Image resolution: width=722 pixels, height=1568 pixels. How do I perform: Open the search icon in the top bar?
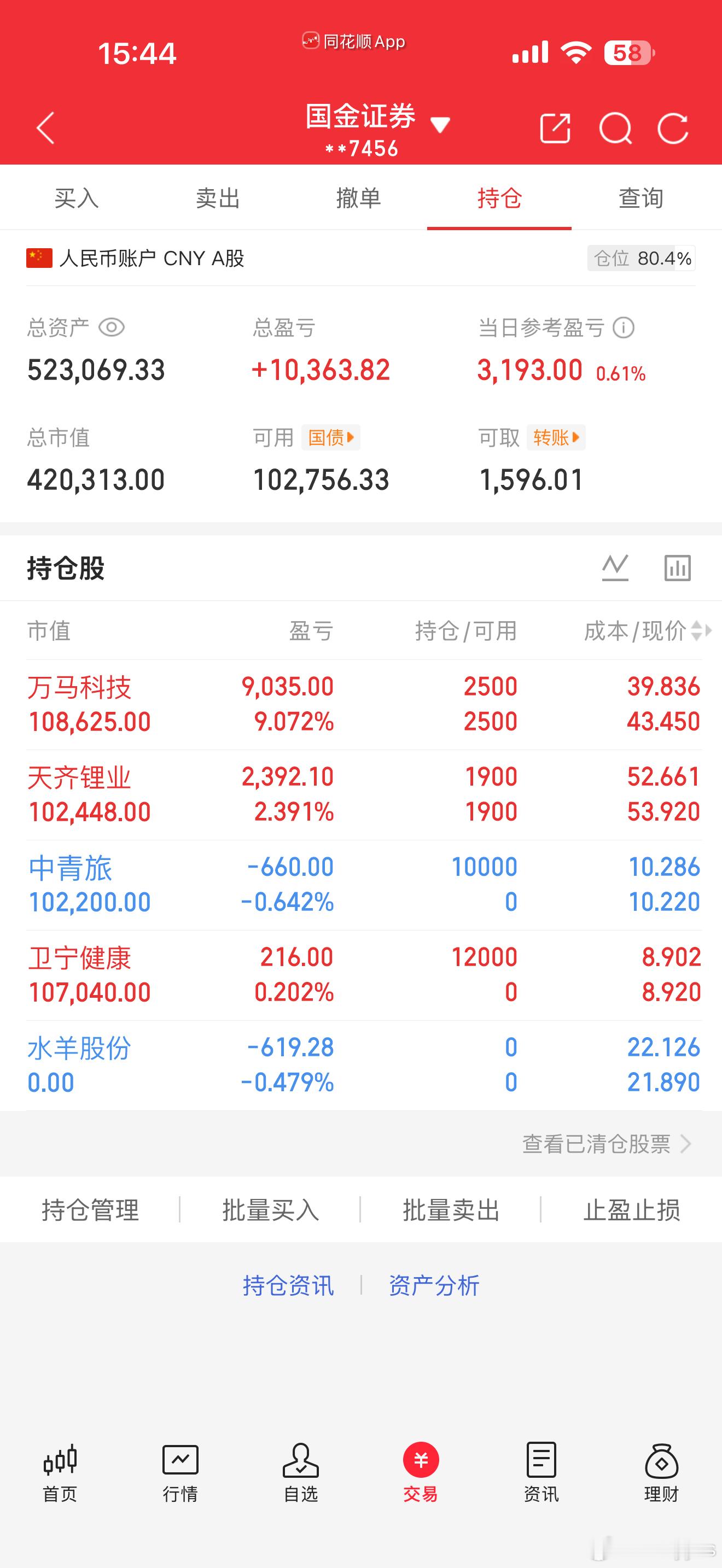616,128
